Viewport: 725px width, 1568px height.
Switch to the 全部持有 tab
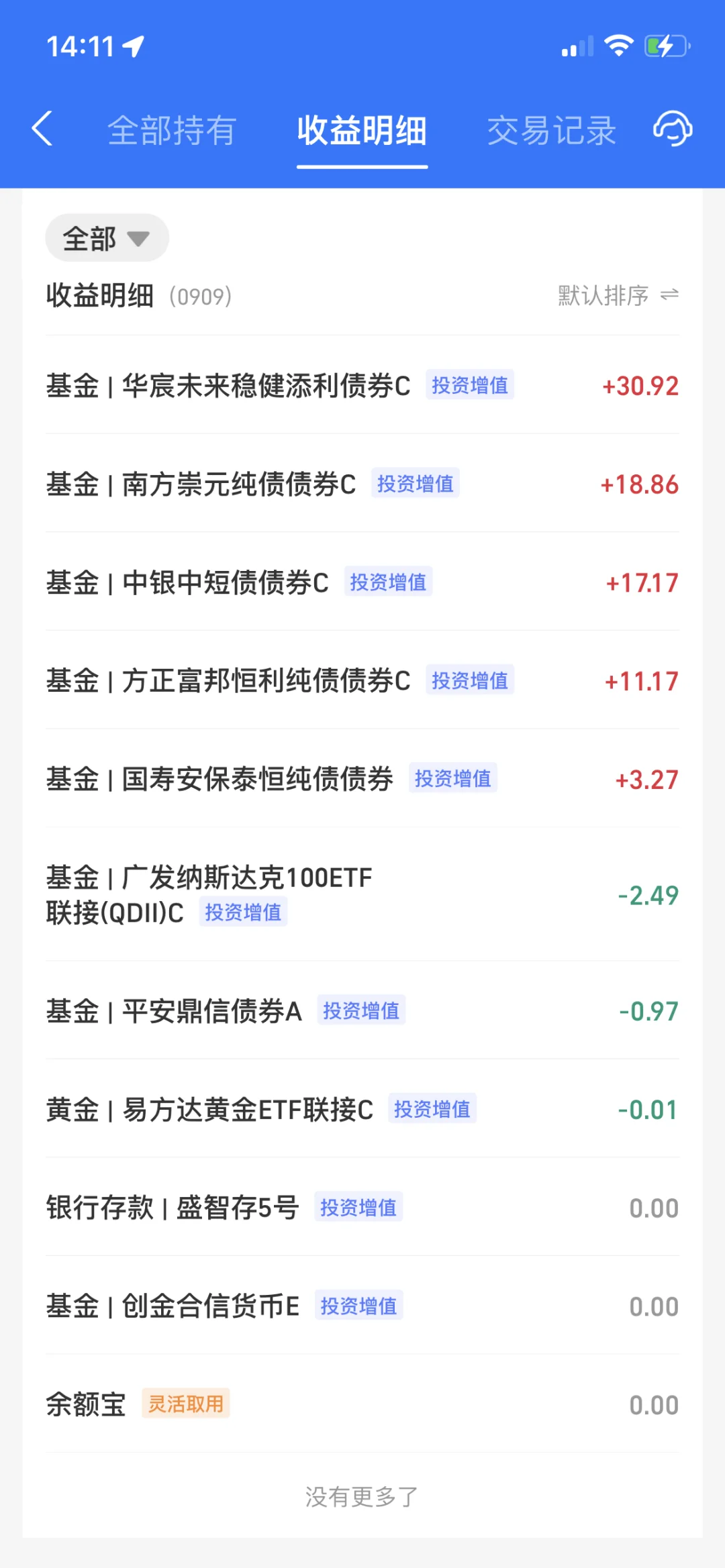[172, 129]
